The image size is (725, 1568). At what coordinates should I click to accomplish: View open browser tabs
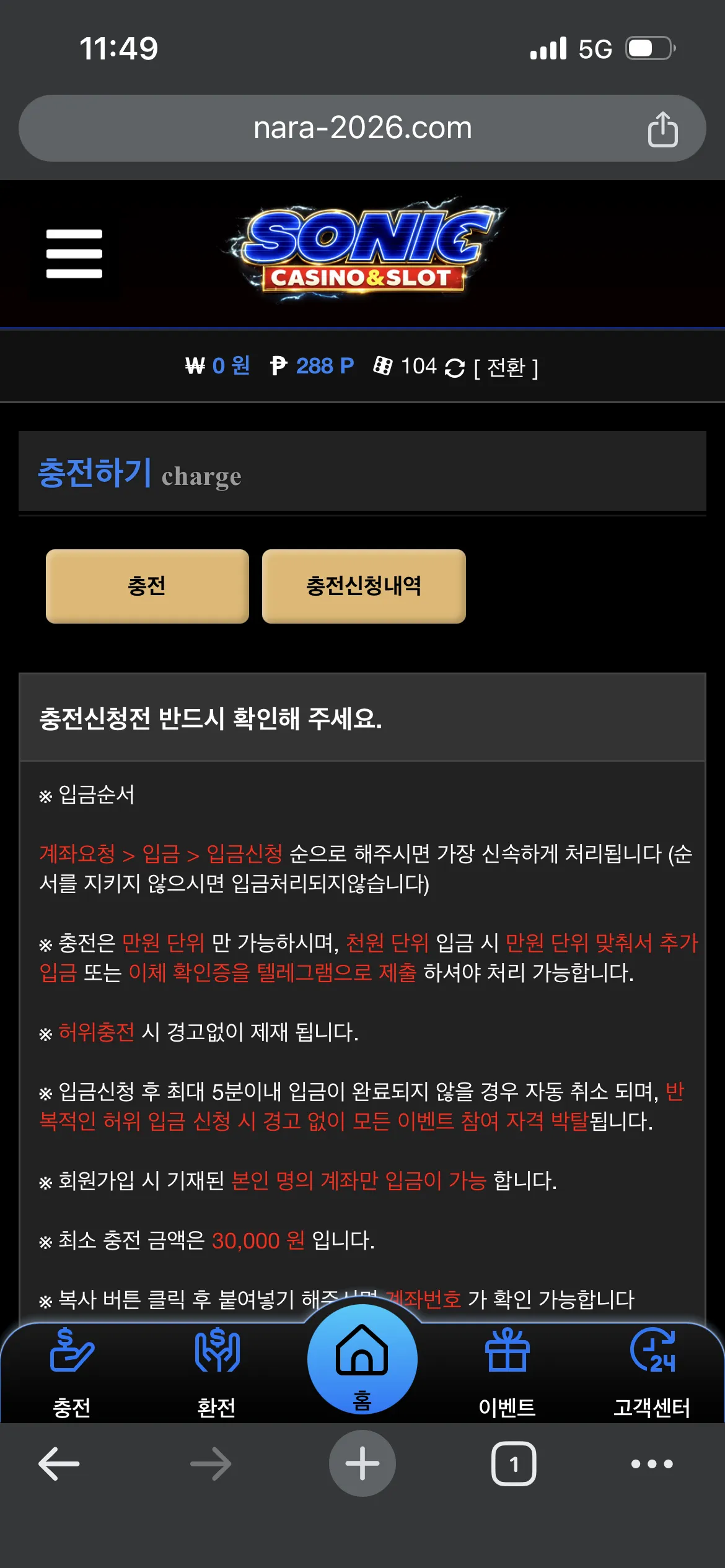pos(514,1464)
